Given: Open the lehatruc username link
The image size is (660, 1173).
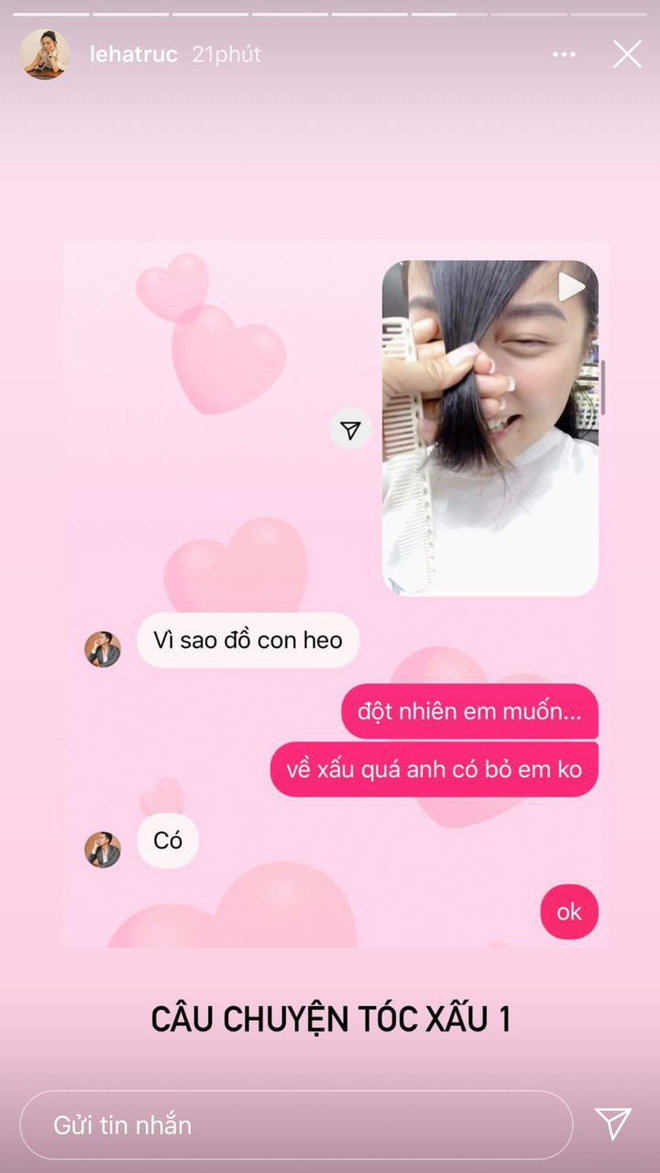Looking at the screenshot, I should click(x=133, y=54).
